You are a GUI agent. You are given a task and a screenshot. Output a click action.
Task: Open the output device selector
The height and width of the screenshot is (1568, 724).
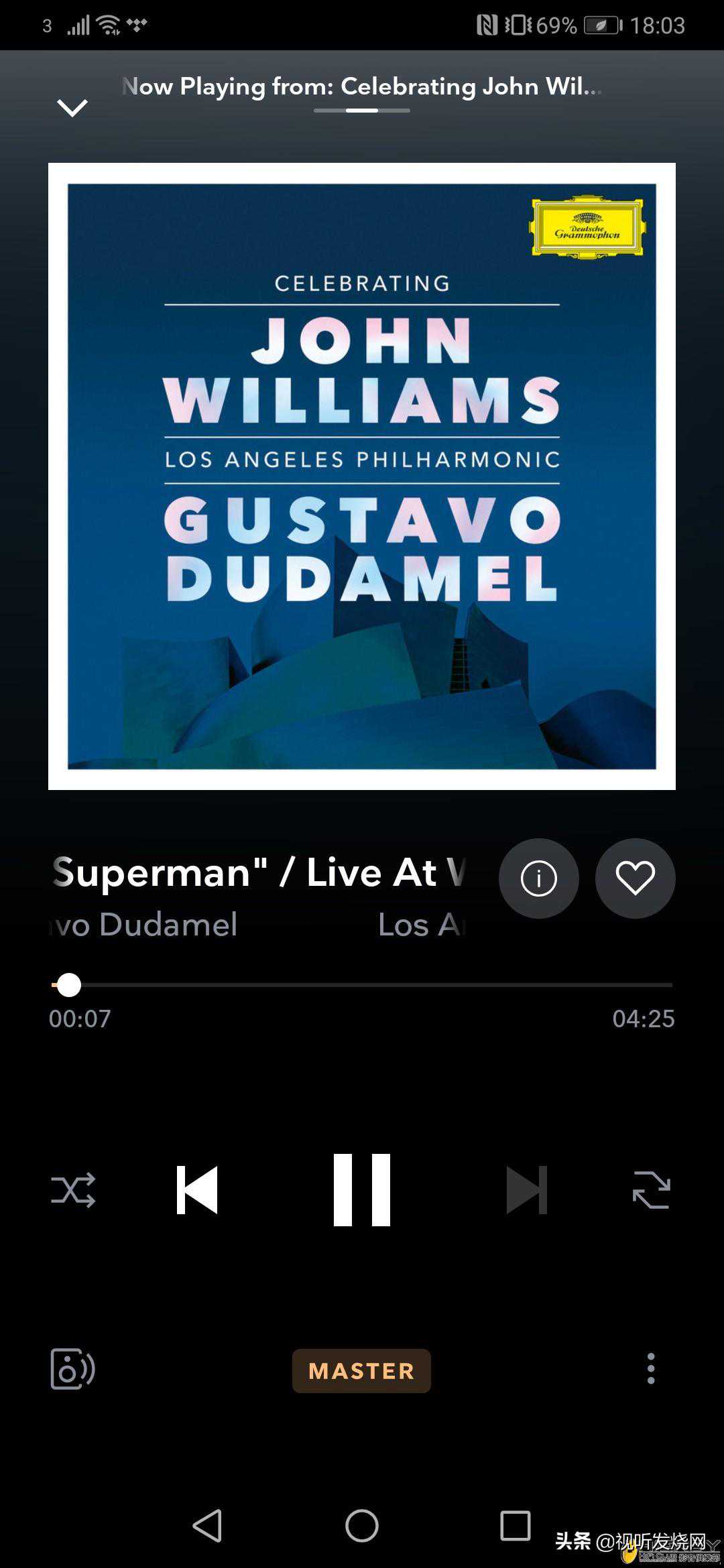[72, 1370]
